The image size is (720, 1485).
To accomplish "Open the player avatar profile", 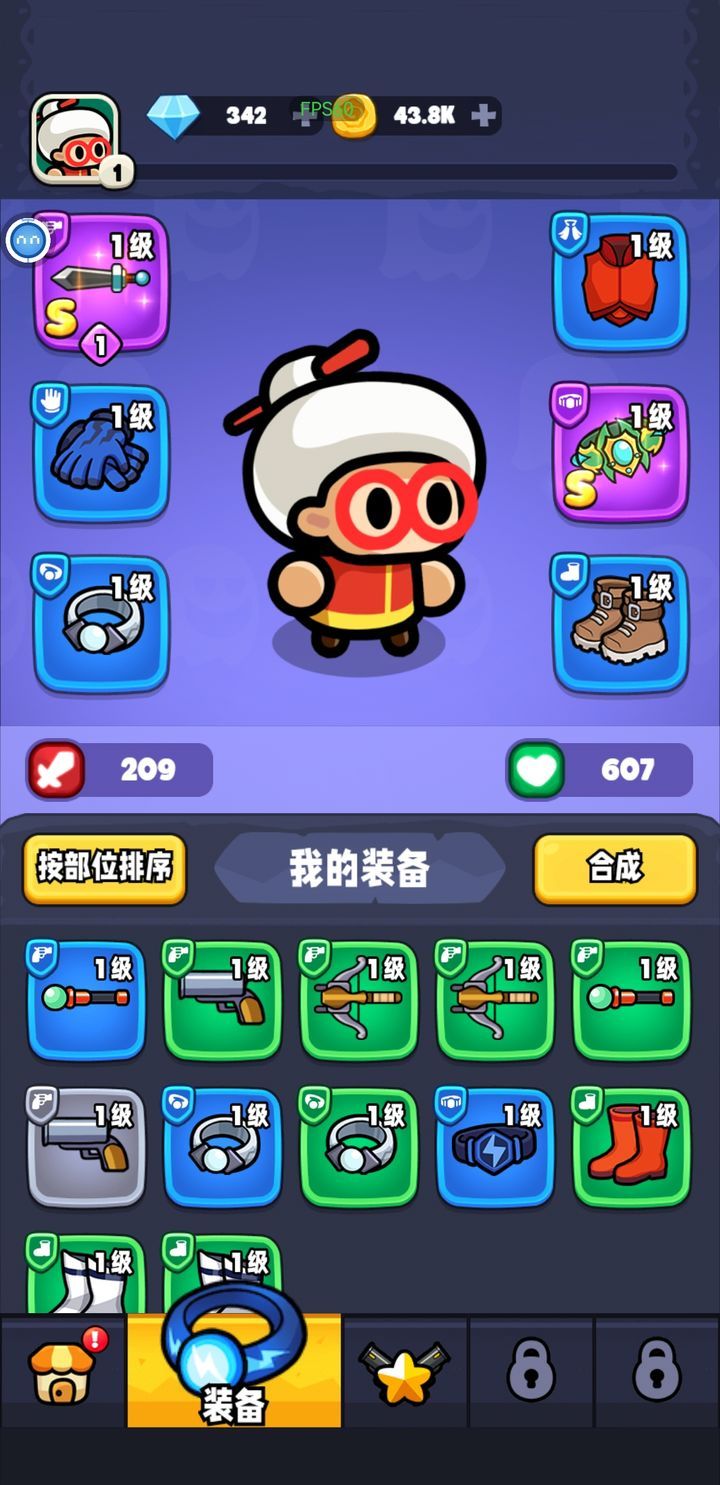I will [75, 138].
